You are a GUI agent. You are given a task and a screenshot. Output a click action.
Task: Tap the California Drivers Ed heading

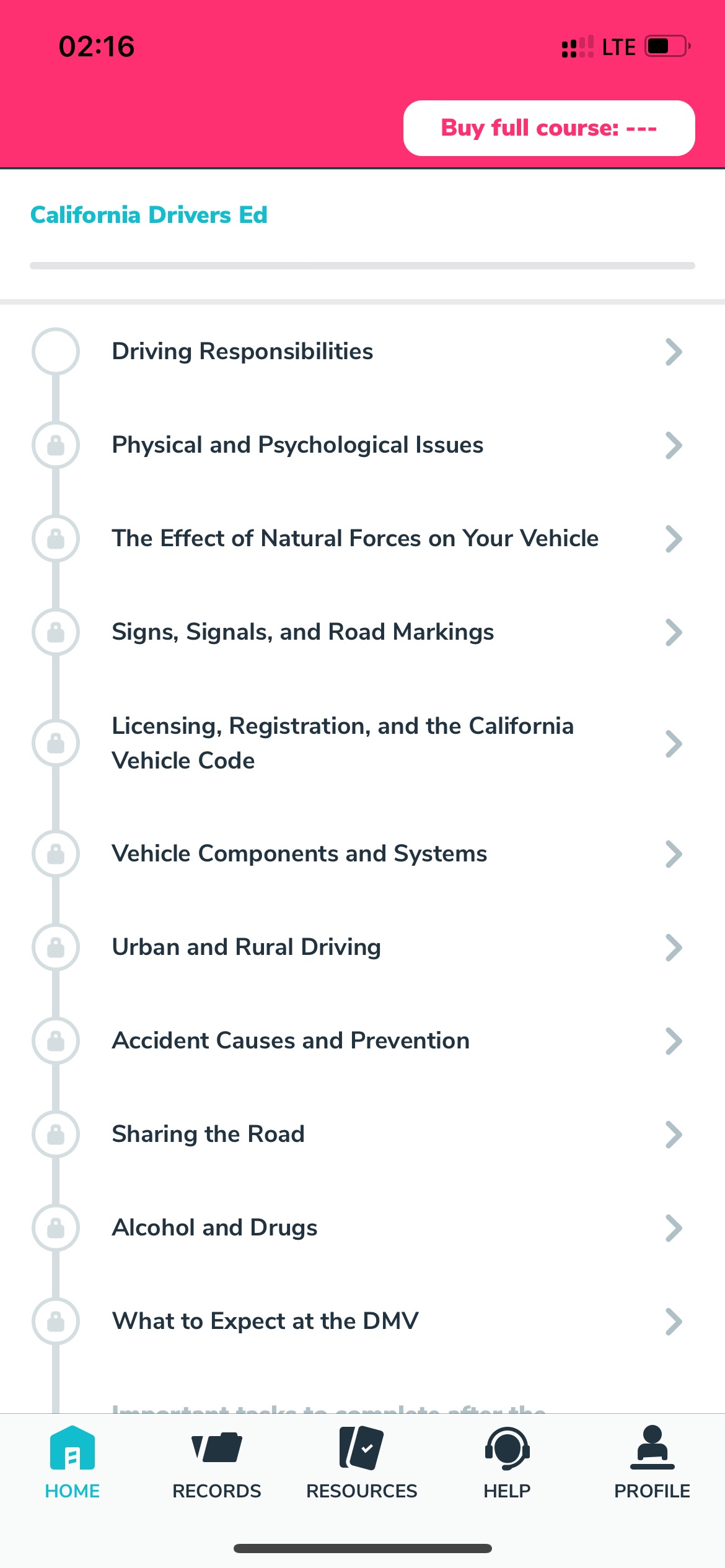pyautogui.click(x=149, y=215)
